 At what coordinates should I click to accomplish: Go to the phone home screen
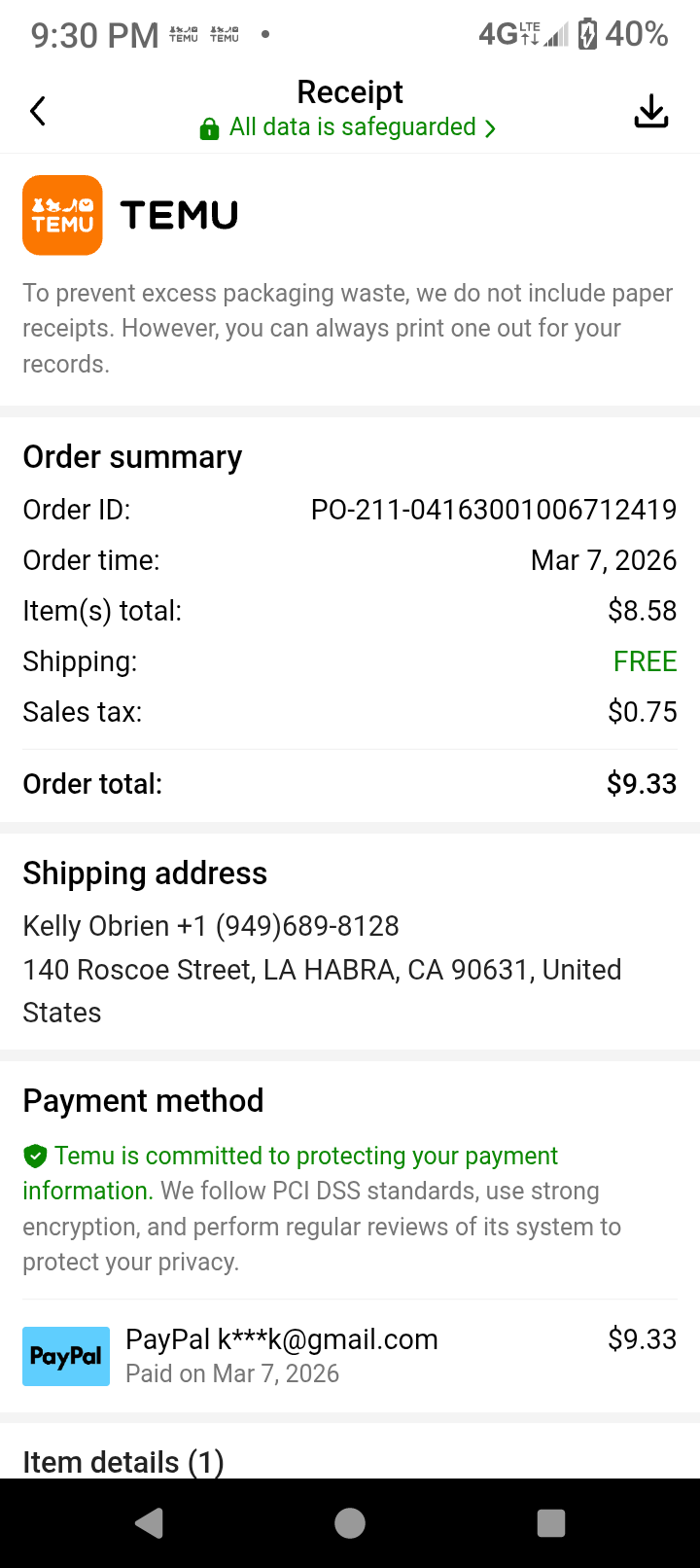click(350, 1522)
